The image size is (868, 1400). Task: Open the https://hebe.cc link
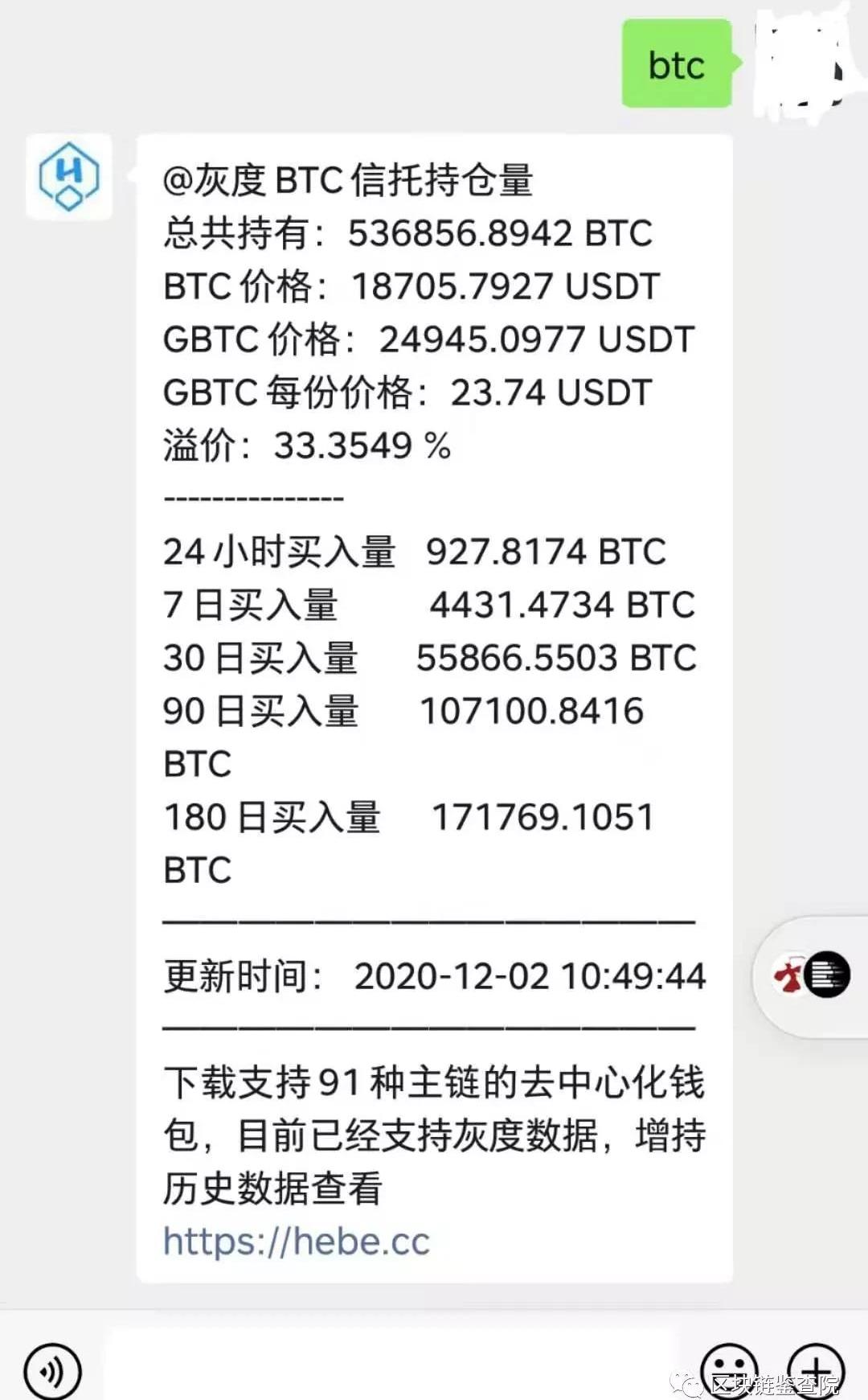click(296, 1241)
